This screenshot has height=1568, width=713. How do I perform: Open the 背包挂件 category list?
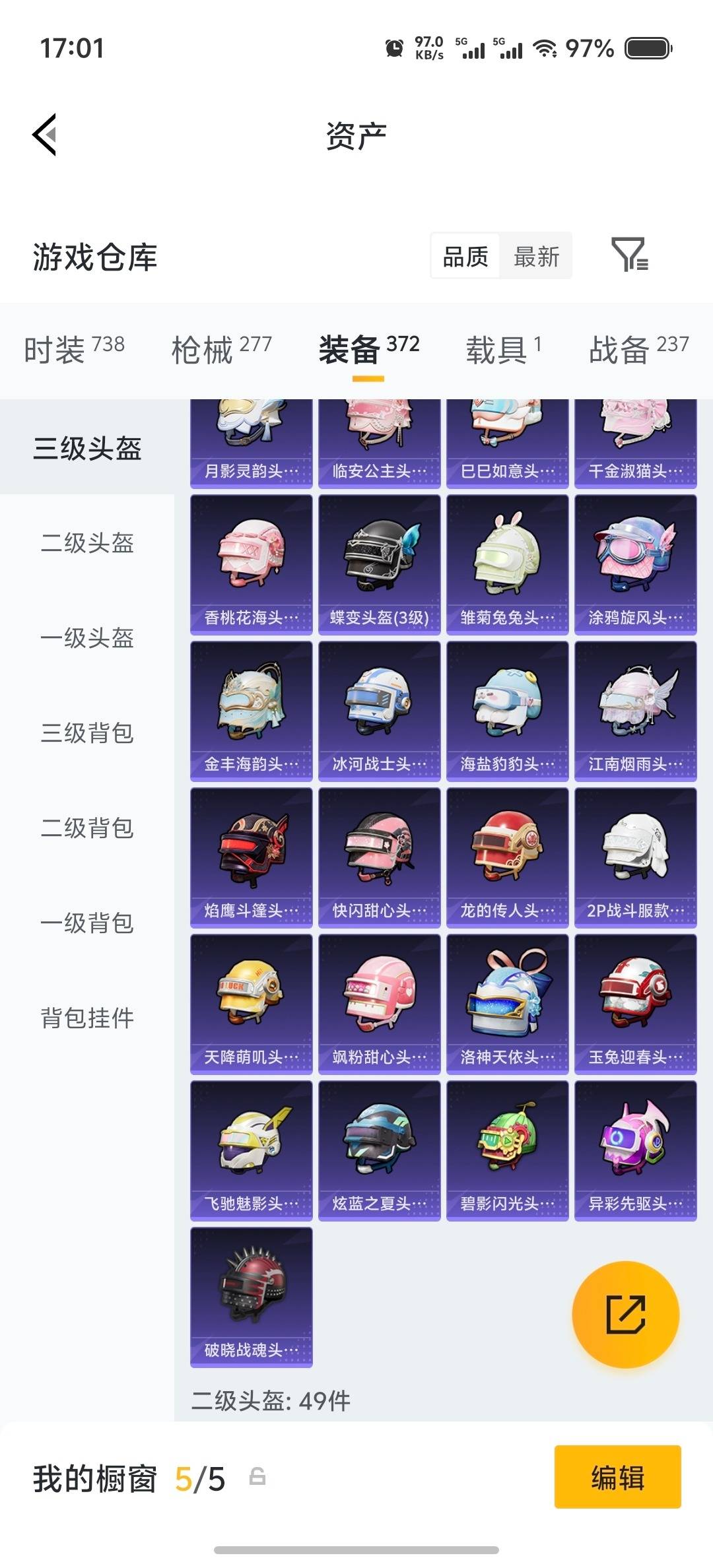(88, 1019)
